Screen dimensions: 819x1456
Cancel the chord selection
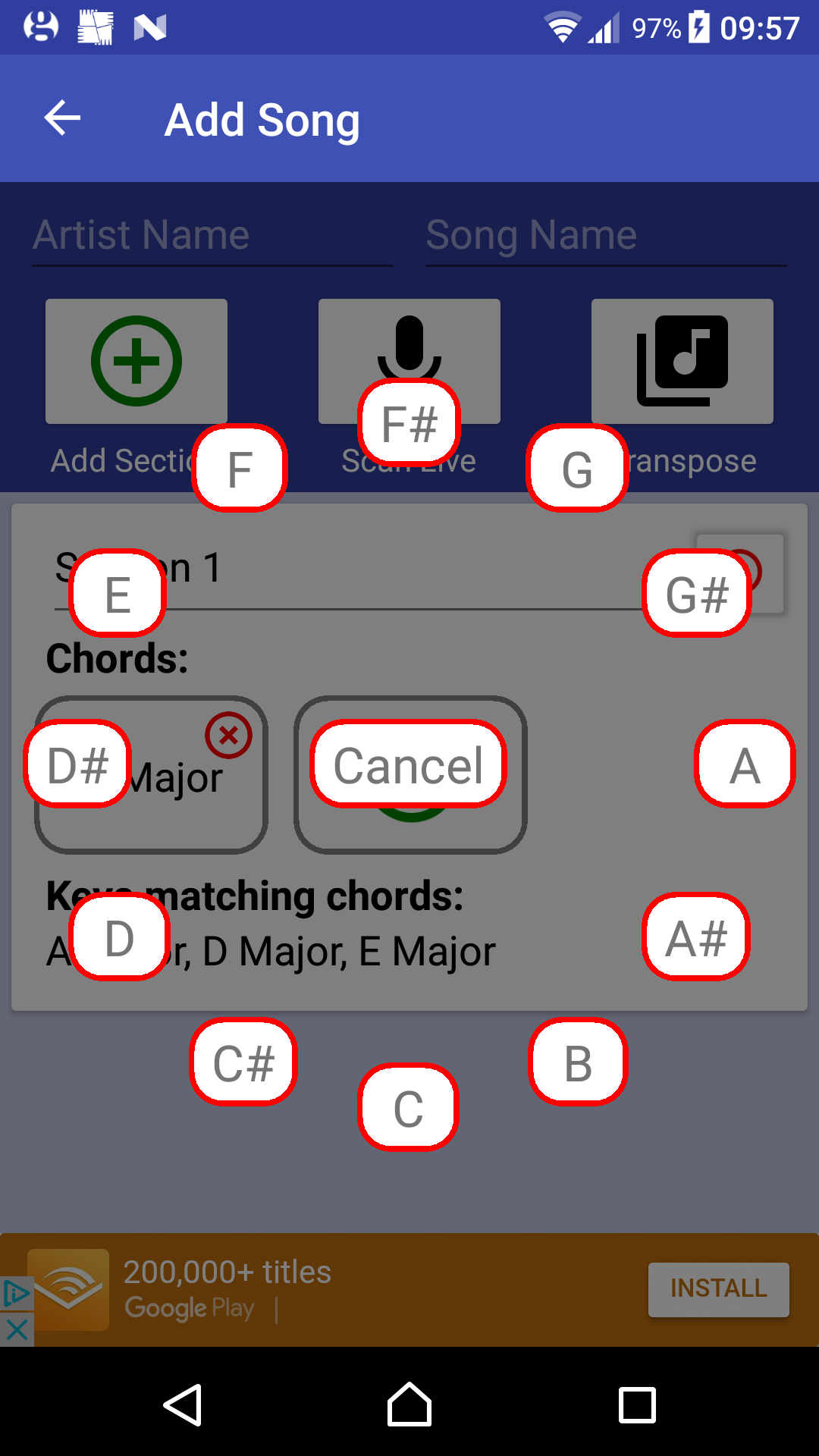tap(409, 764)
